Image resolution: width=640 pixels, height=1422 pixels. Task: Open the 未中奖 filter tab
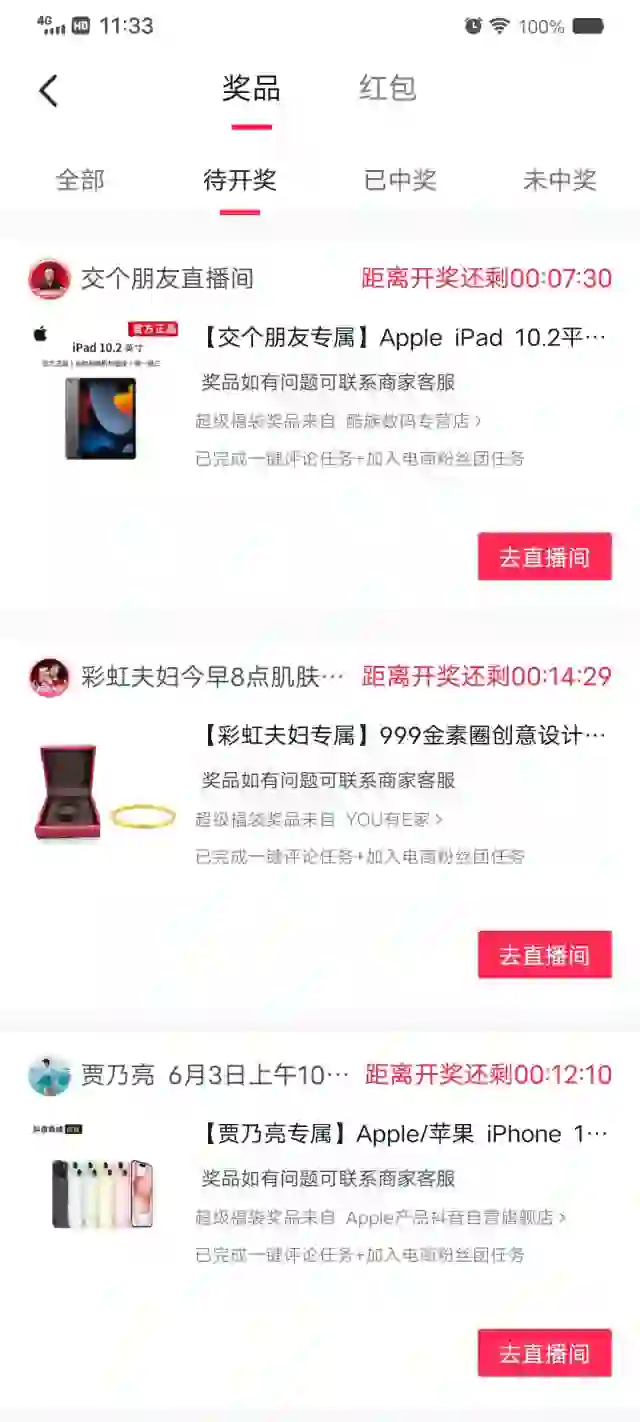(559, 180)
